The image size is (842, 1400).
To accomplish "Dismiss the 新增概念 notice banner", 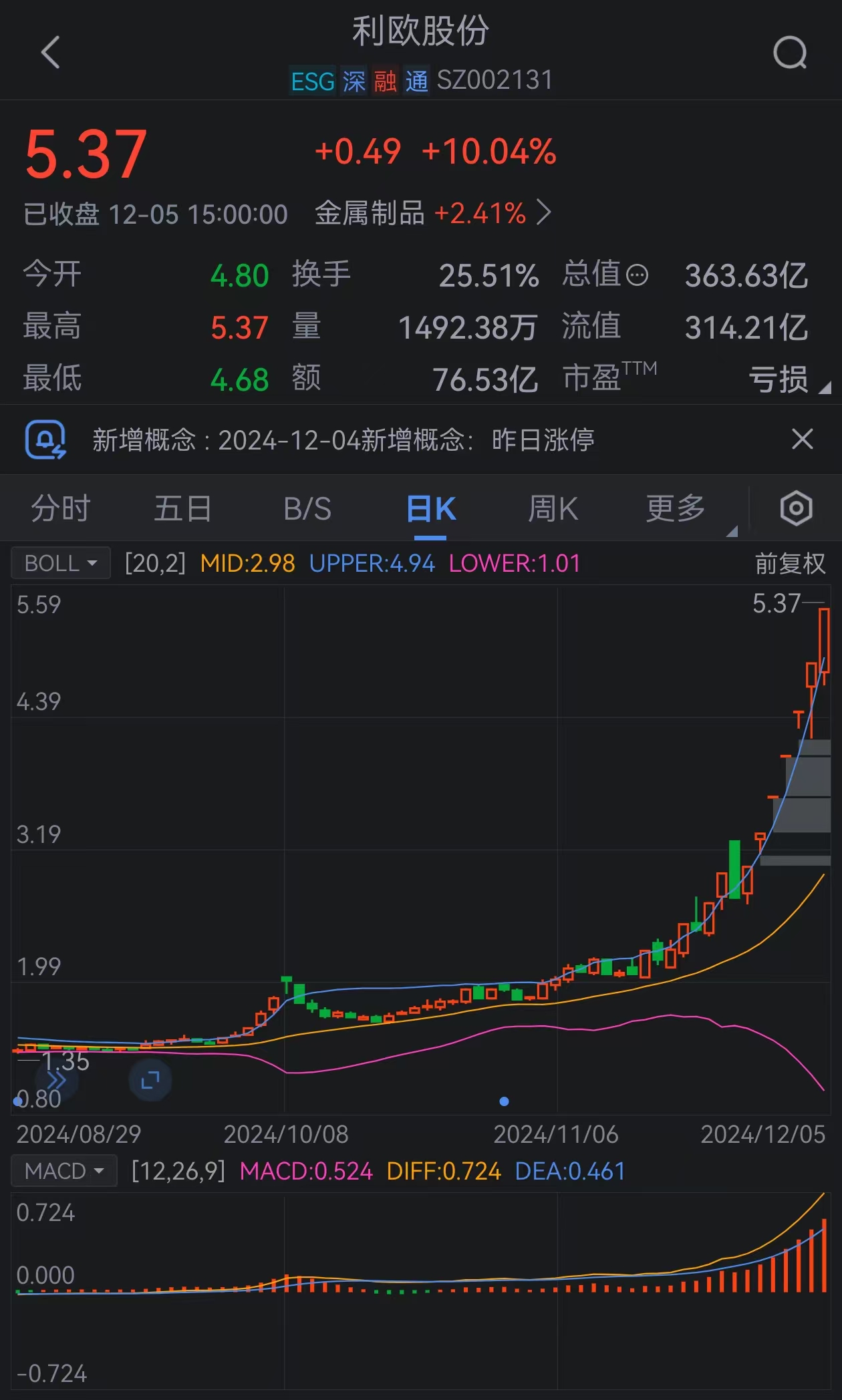I will [802, 440].
